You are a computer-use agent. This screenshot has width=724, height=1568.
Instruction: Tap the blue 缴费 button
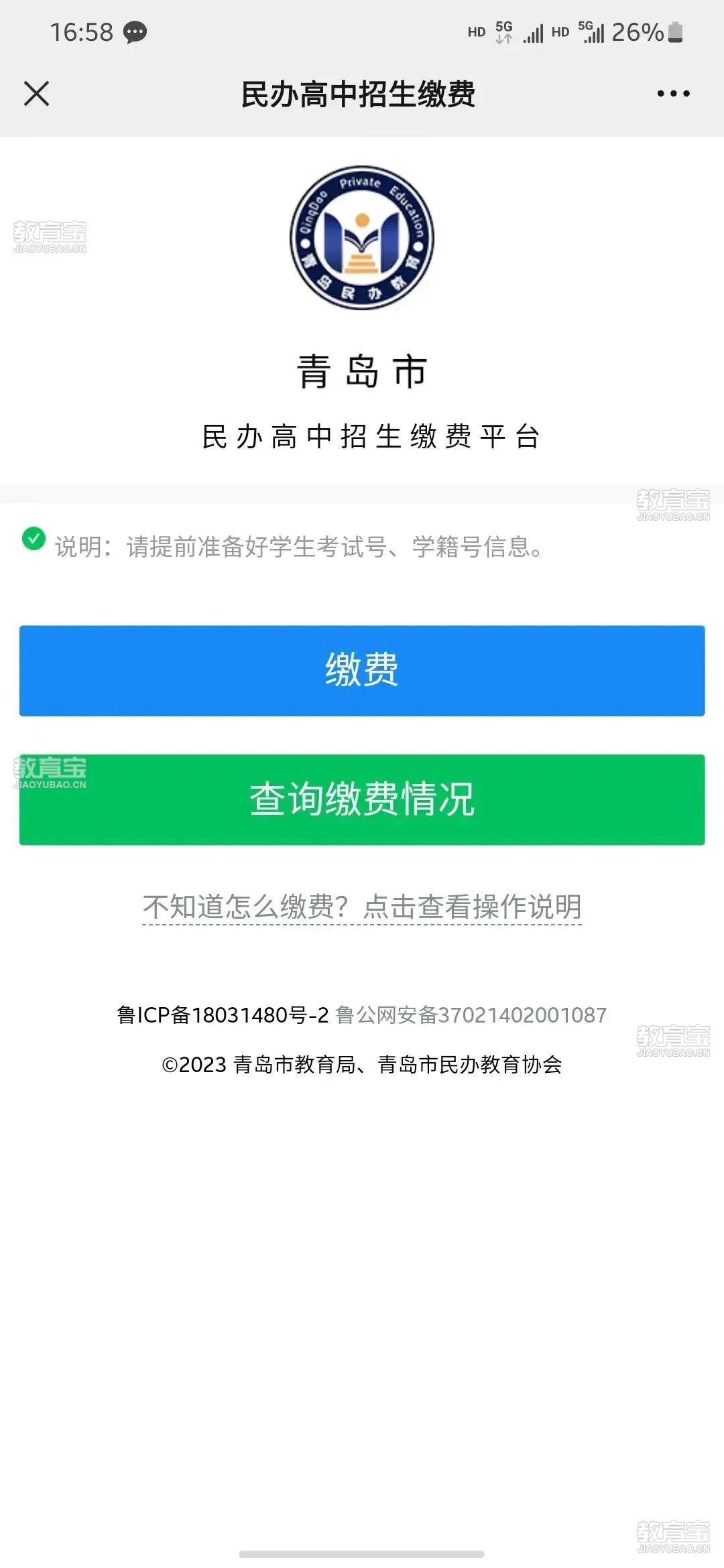(x=362, y=671)
